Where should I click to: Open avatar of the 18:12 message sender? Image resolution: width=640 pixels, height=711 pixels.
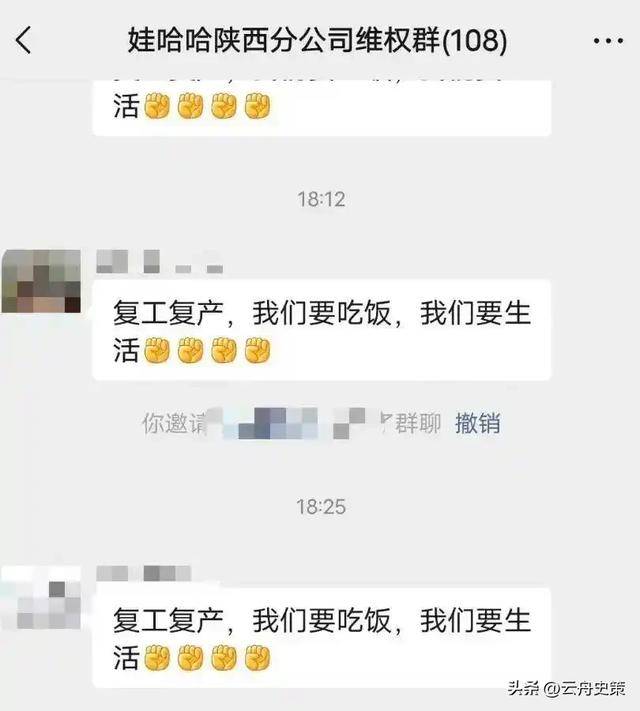click(41, 280)
